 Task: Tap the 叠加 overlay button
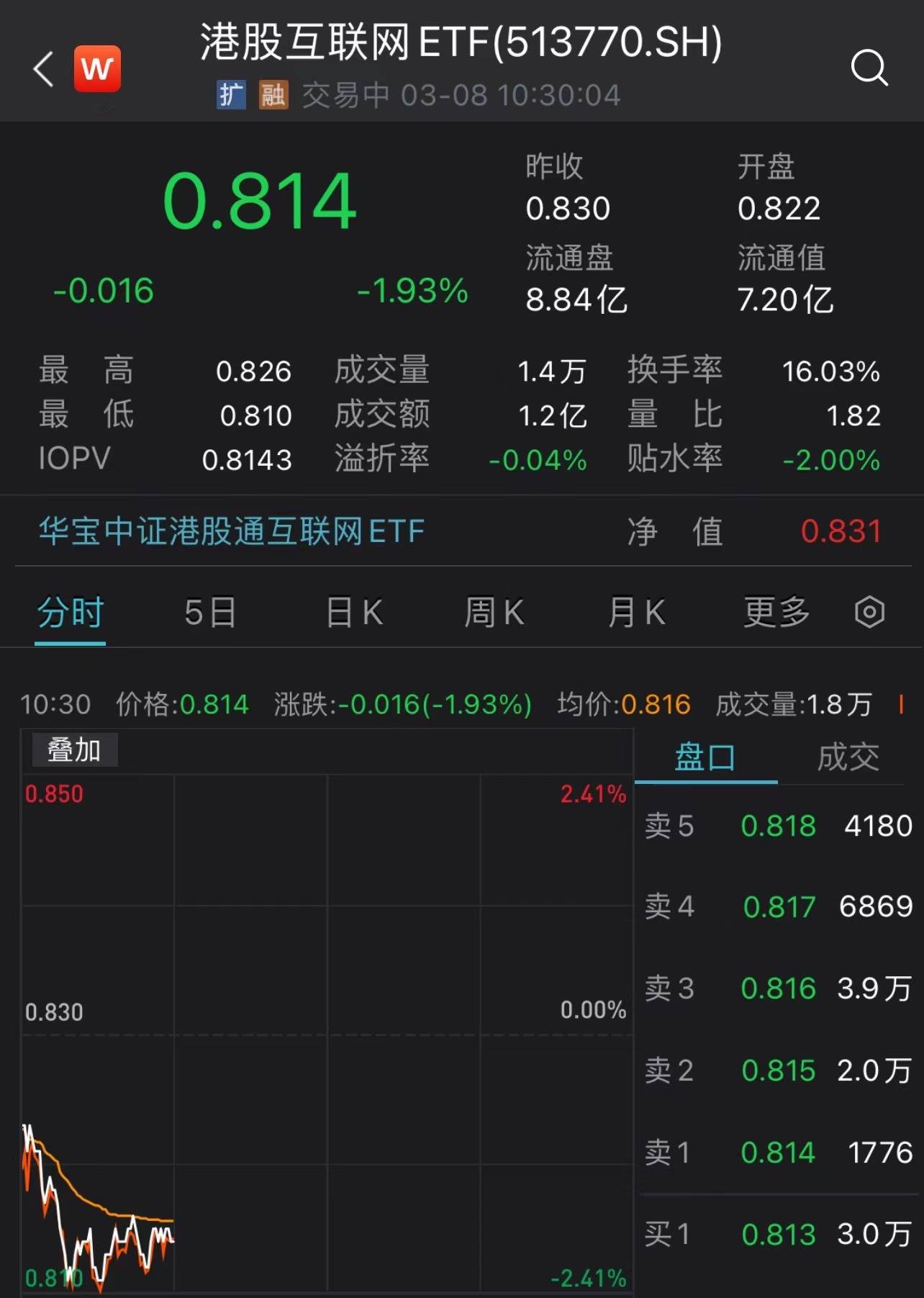[74, 750]
